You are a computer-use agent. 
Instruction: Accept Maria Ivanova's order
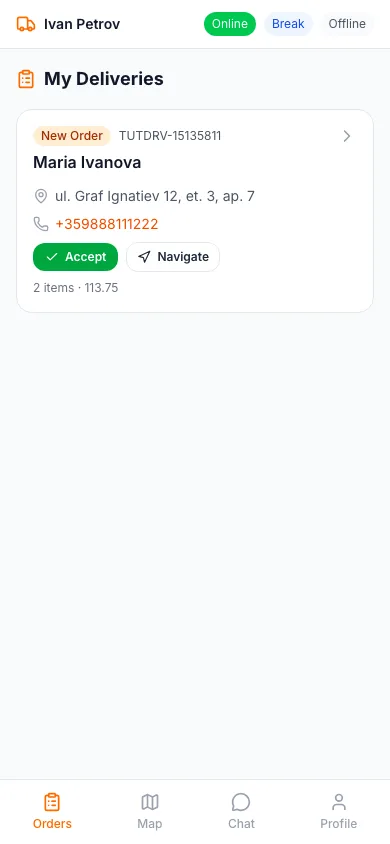pos(75,257)
